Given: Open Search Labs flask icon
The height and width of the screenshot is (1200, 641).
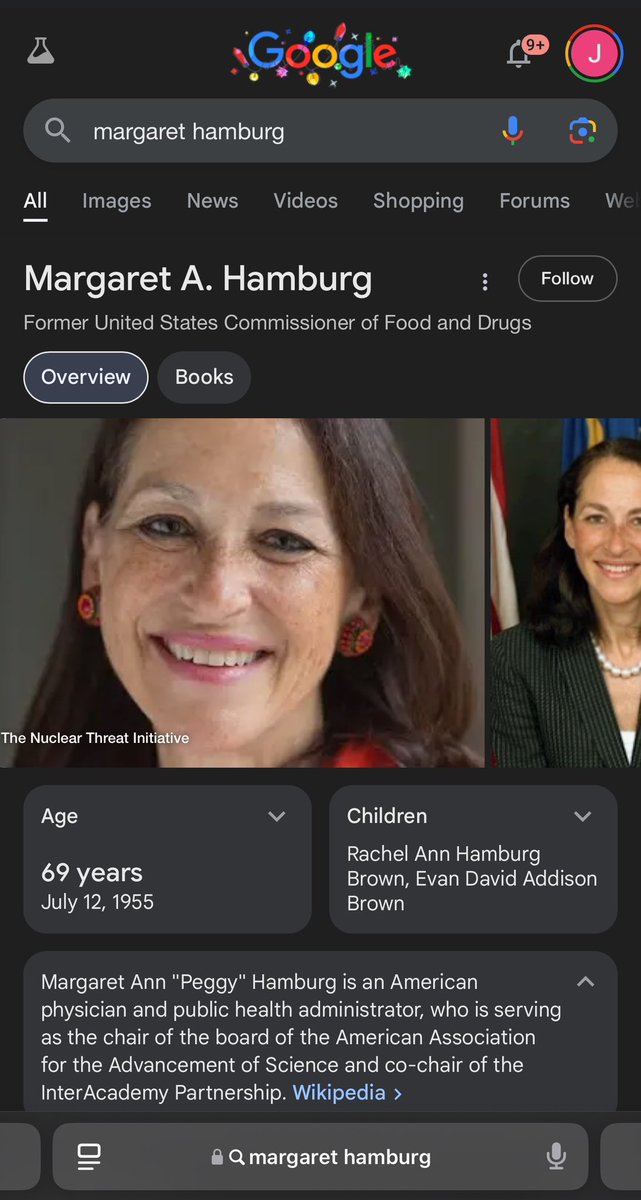Looking at the screenshot, I should 41,52.
